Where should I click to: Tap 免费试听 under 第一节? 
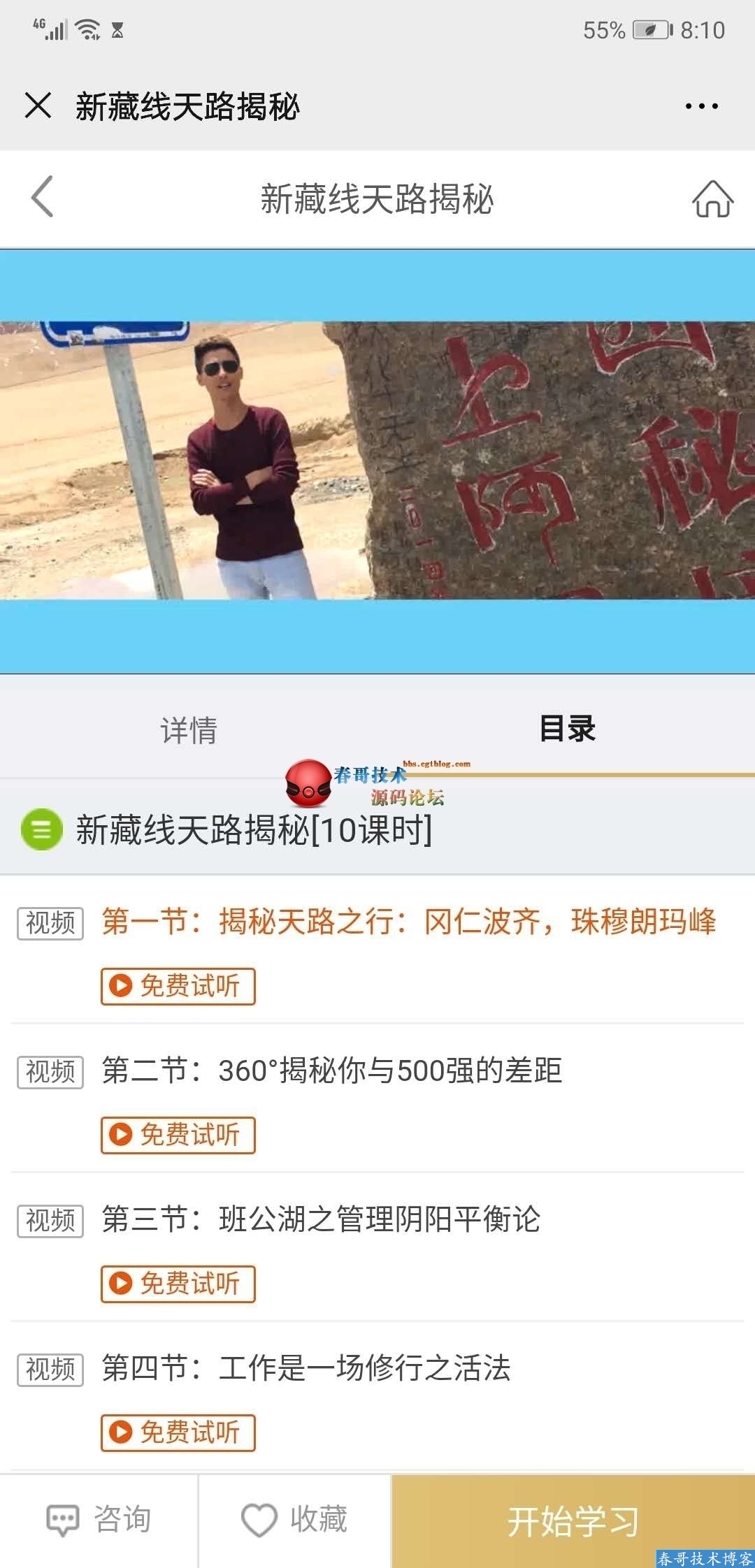tap(178, 986)
